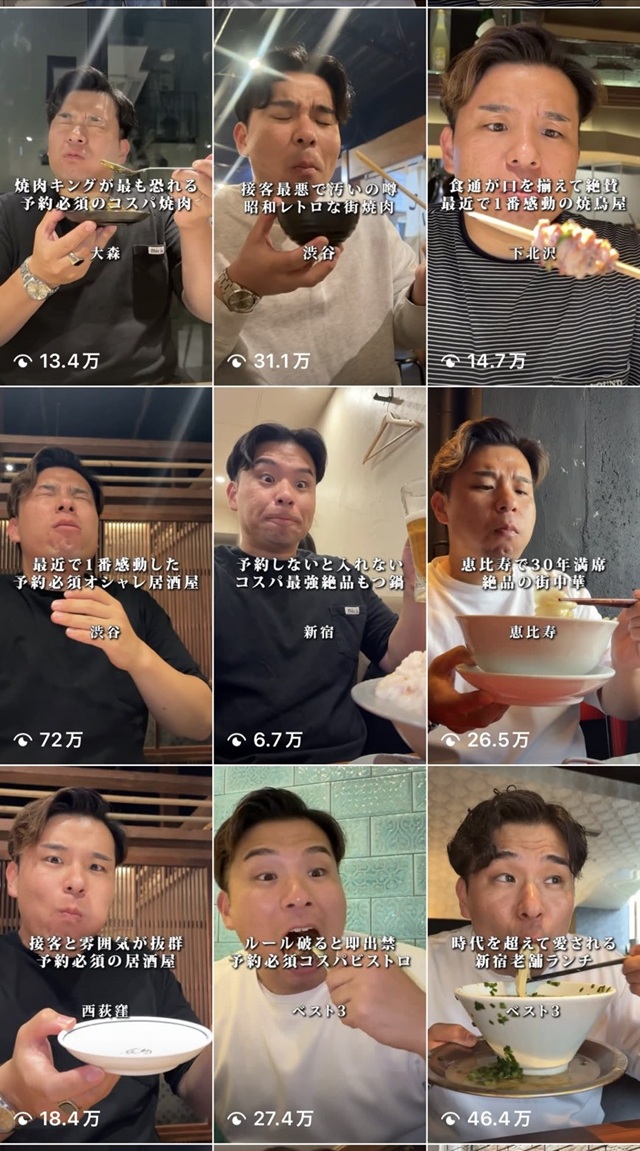Play the 恵比寿 街中華 video

point(533,575)
